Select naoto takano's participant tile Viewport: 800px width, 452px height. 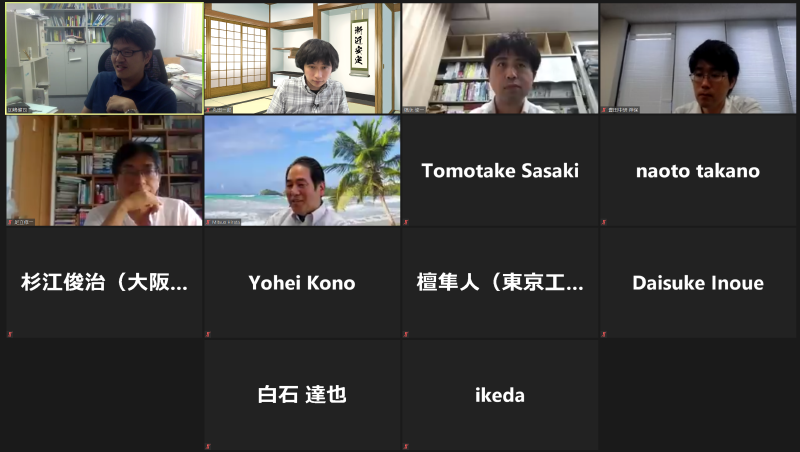click(697, 170)
